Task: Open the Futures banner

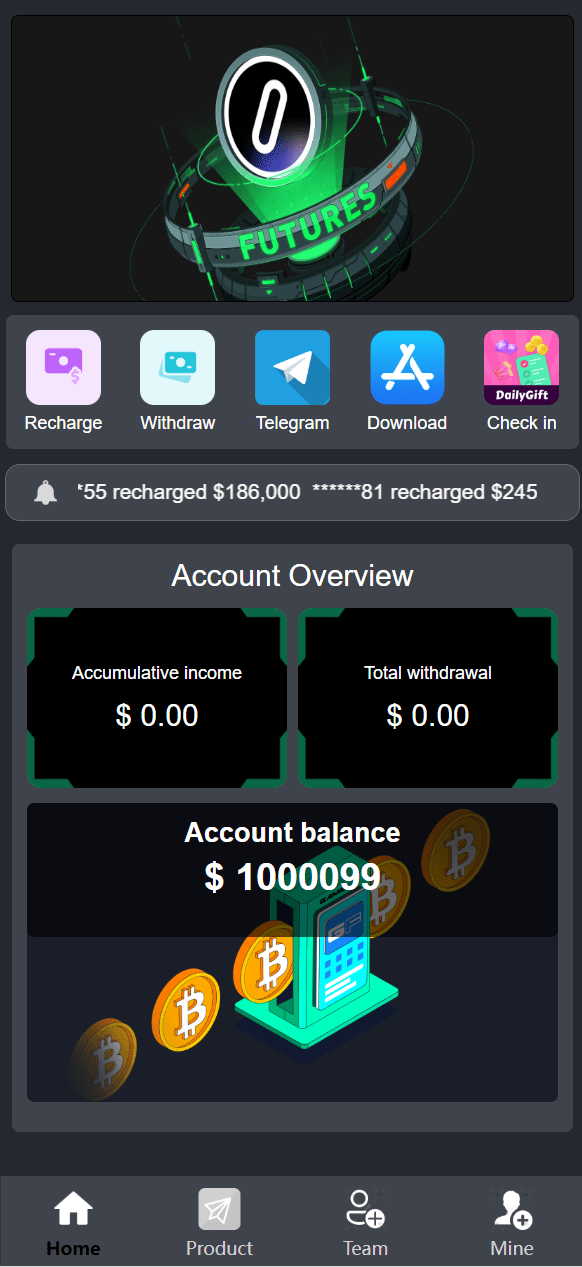Action: (x=292, y=158)
